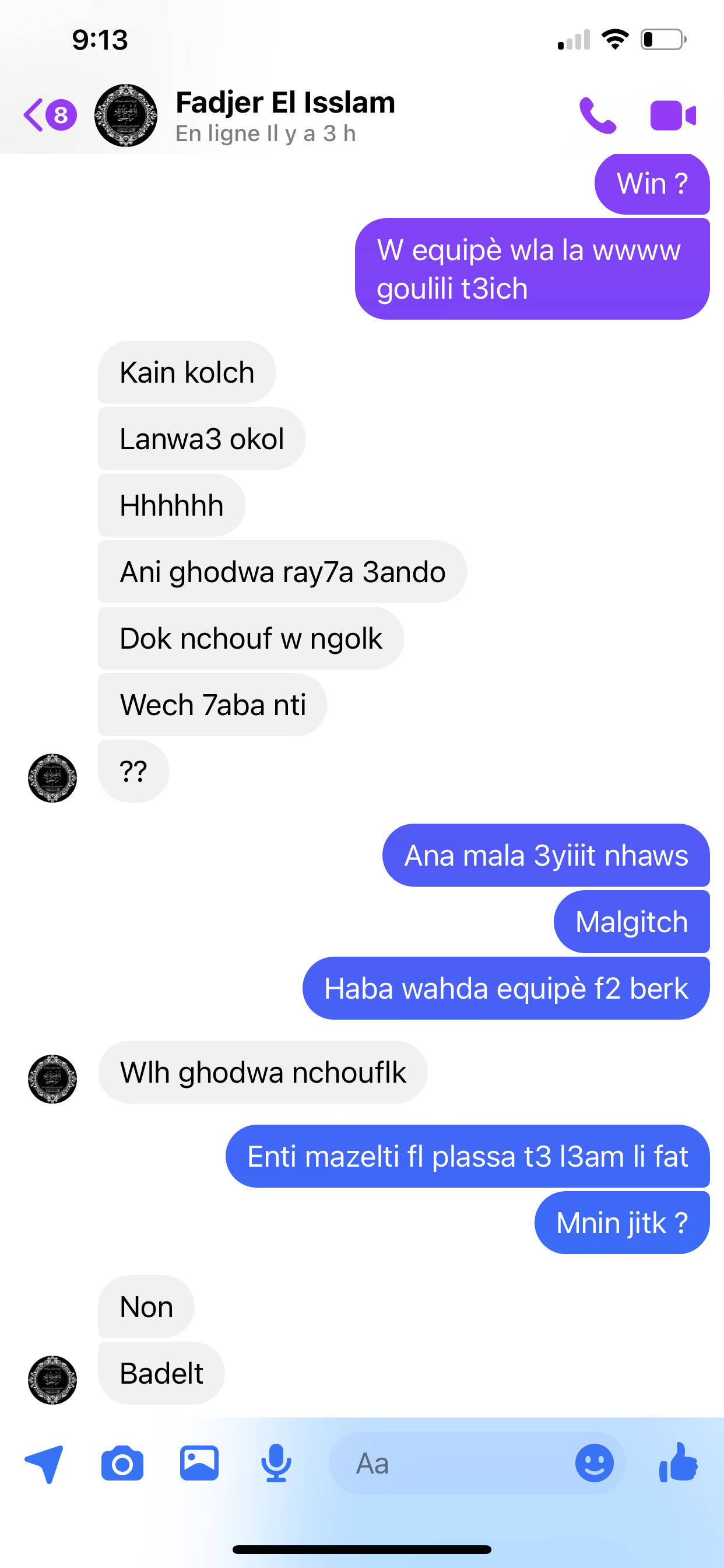Open the emoji picker
This screenshot has width=724, height=1568.
tap(595, 1464)
